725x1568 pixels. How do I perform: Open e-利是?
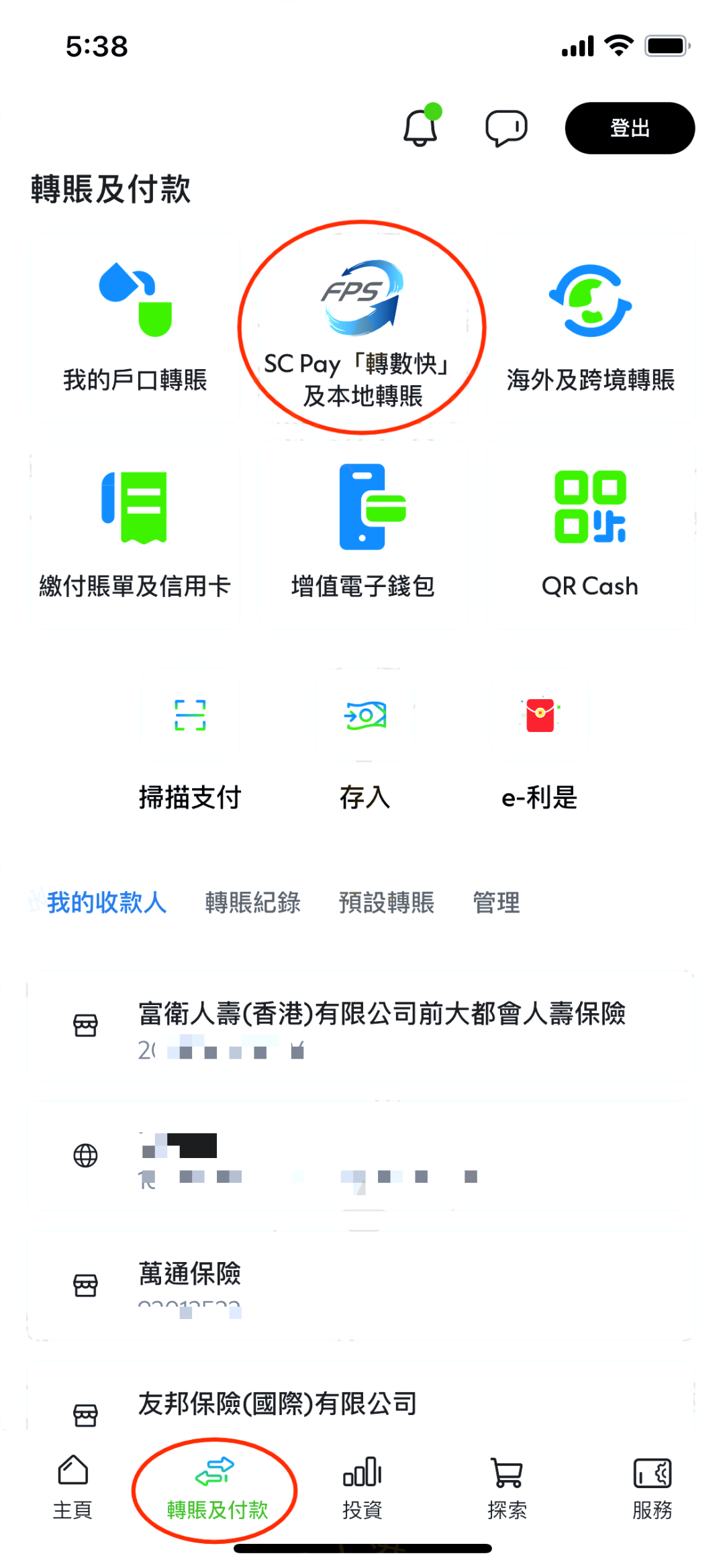(x=540, y=741)
